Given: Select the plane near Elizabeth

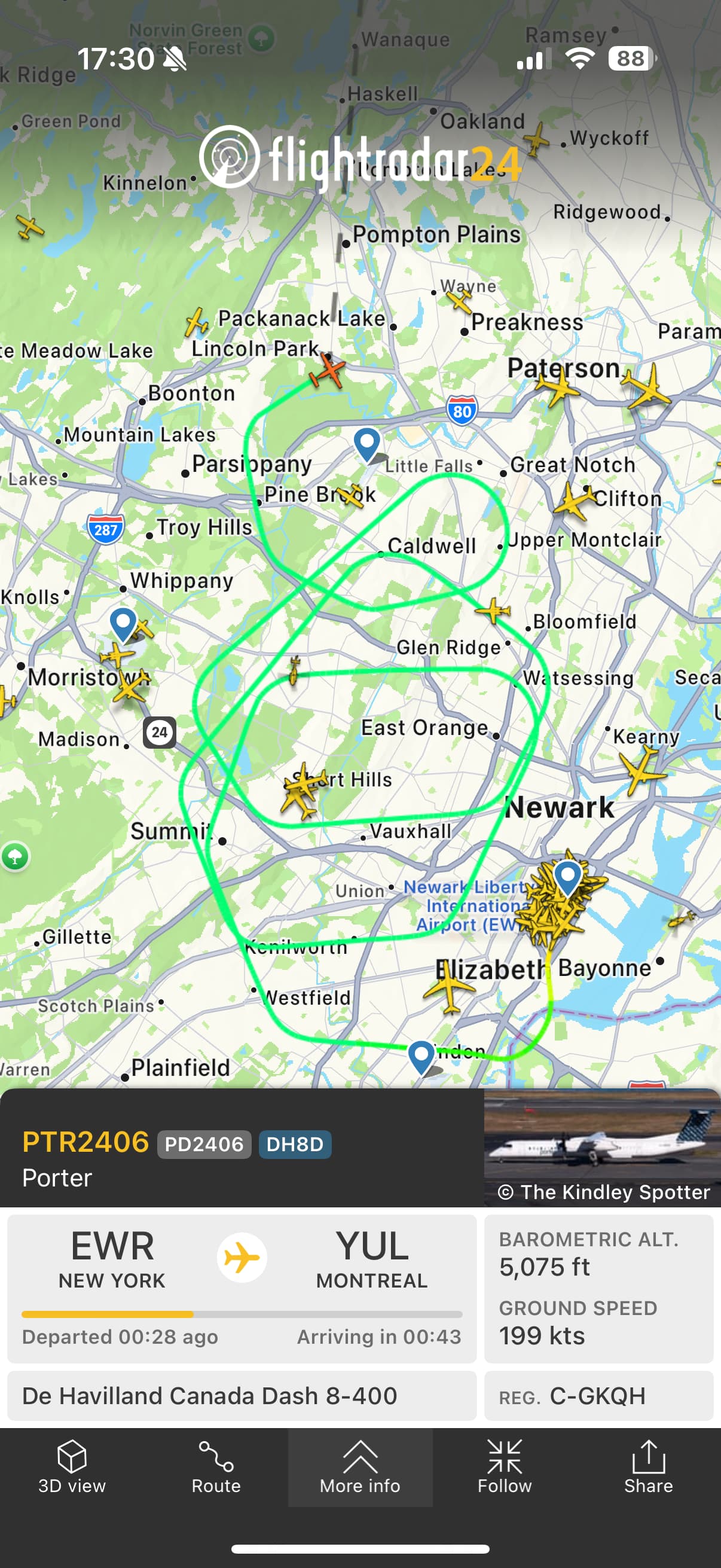Looking at the screenshot, I should click(450, 987).
